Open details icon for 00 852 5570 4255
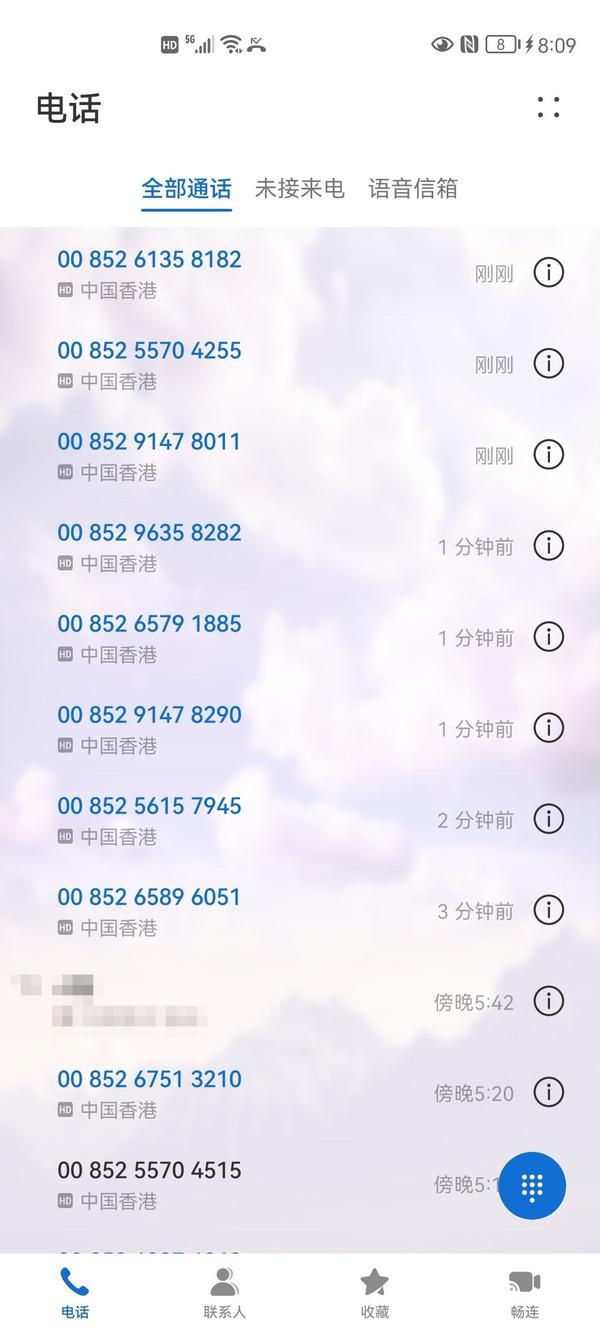Viewport: 600px width, 1333px height. point(548,363)
